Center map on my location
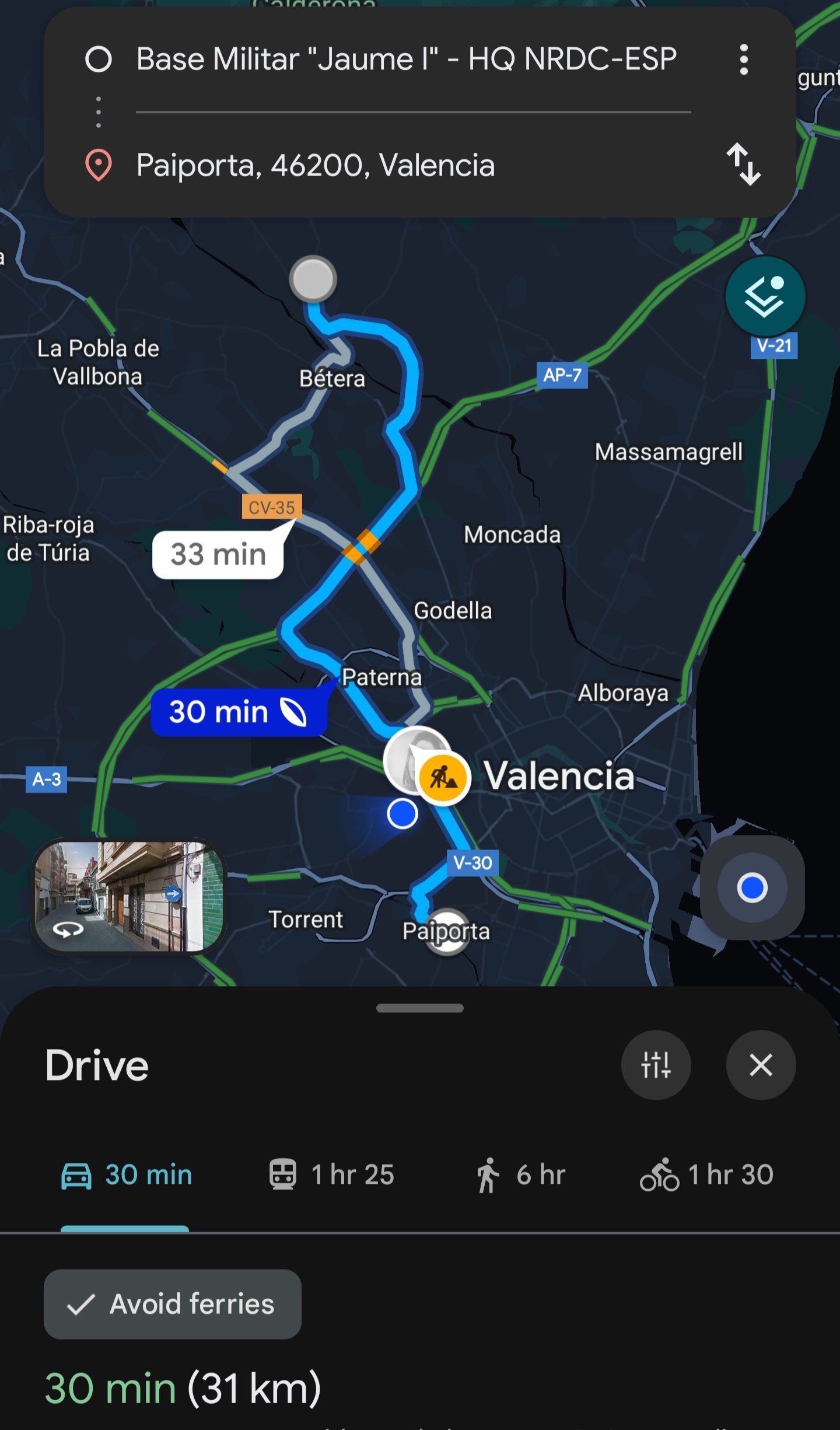 (752, 887)
